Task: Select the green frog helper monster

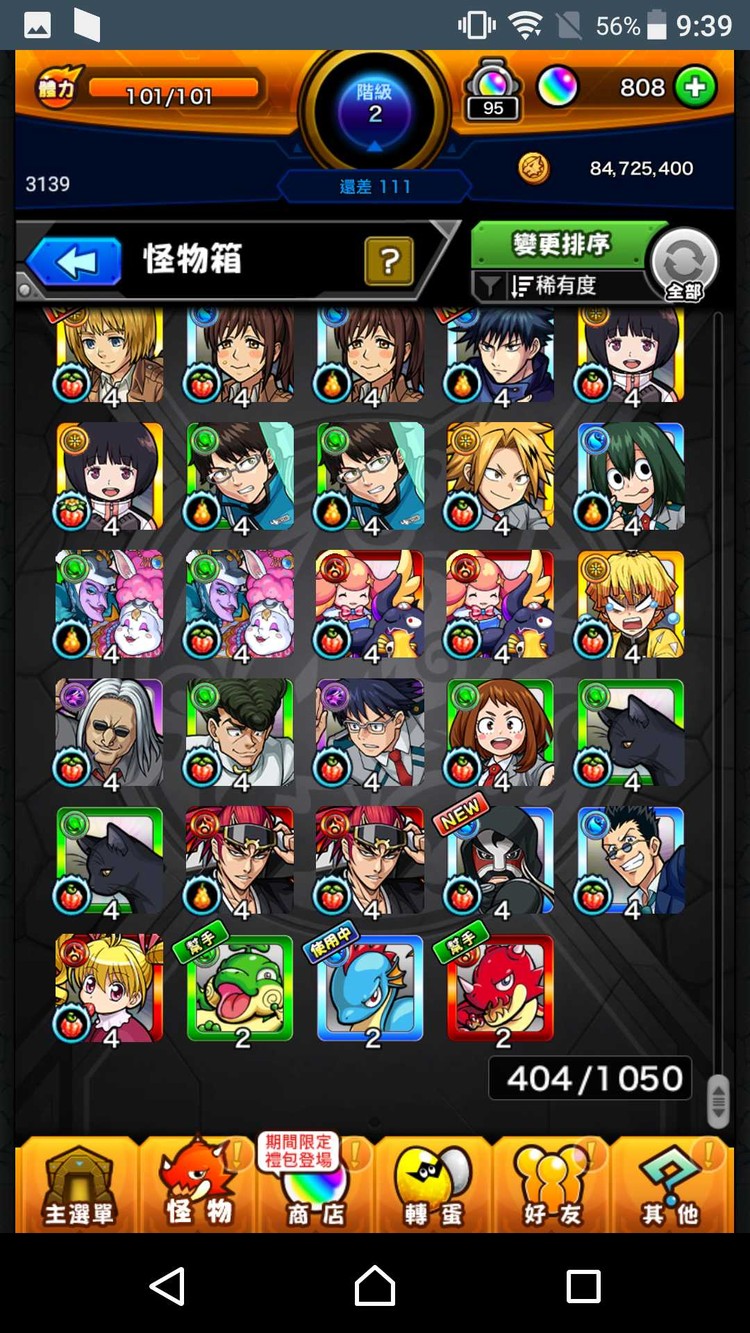Action: (x=240, y=989)
